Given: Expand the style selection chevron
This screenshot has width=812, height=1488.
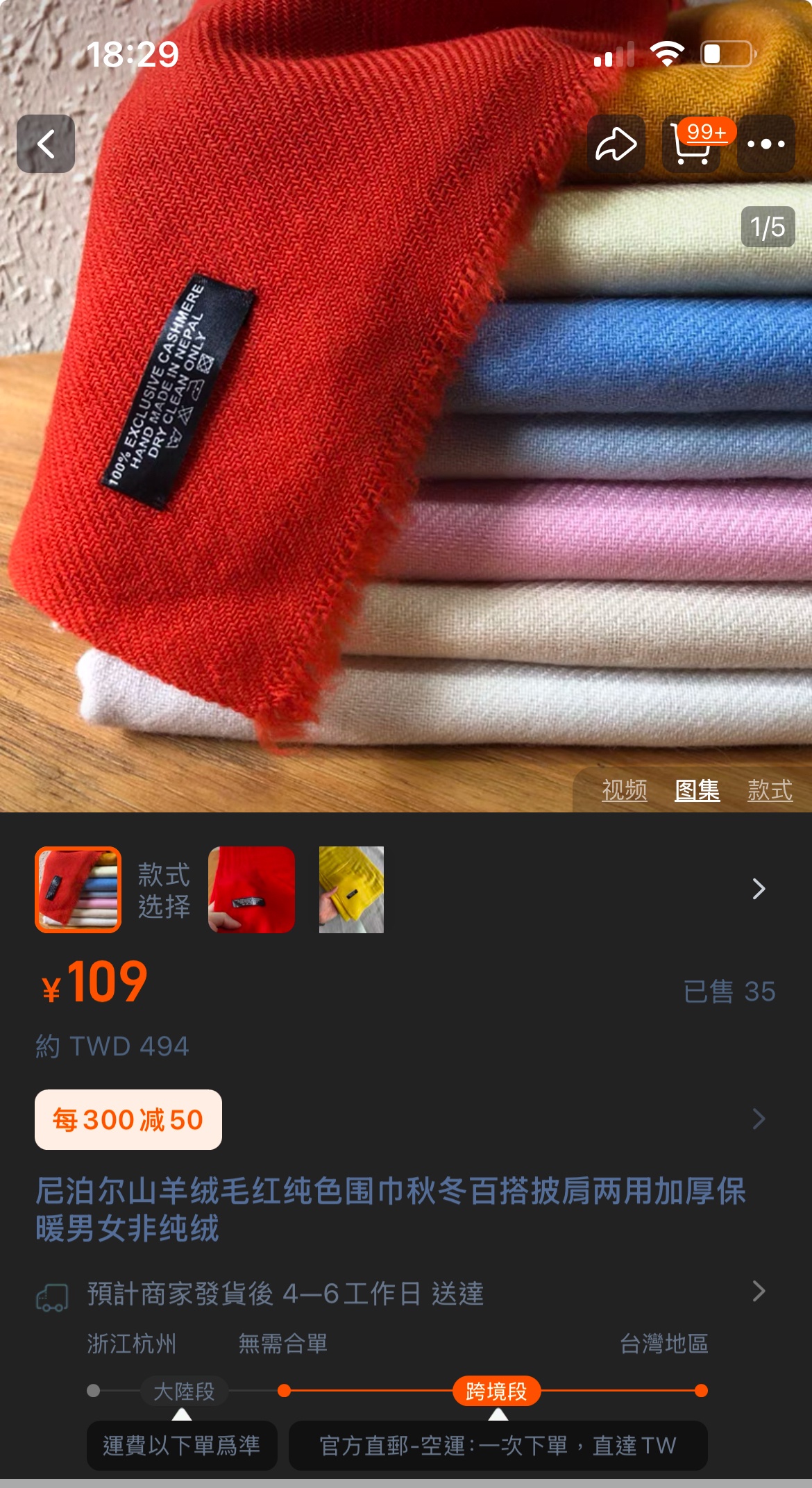Looking at the screenshot, I should pyautogui.click(x=759, y=889).
